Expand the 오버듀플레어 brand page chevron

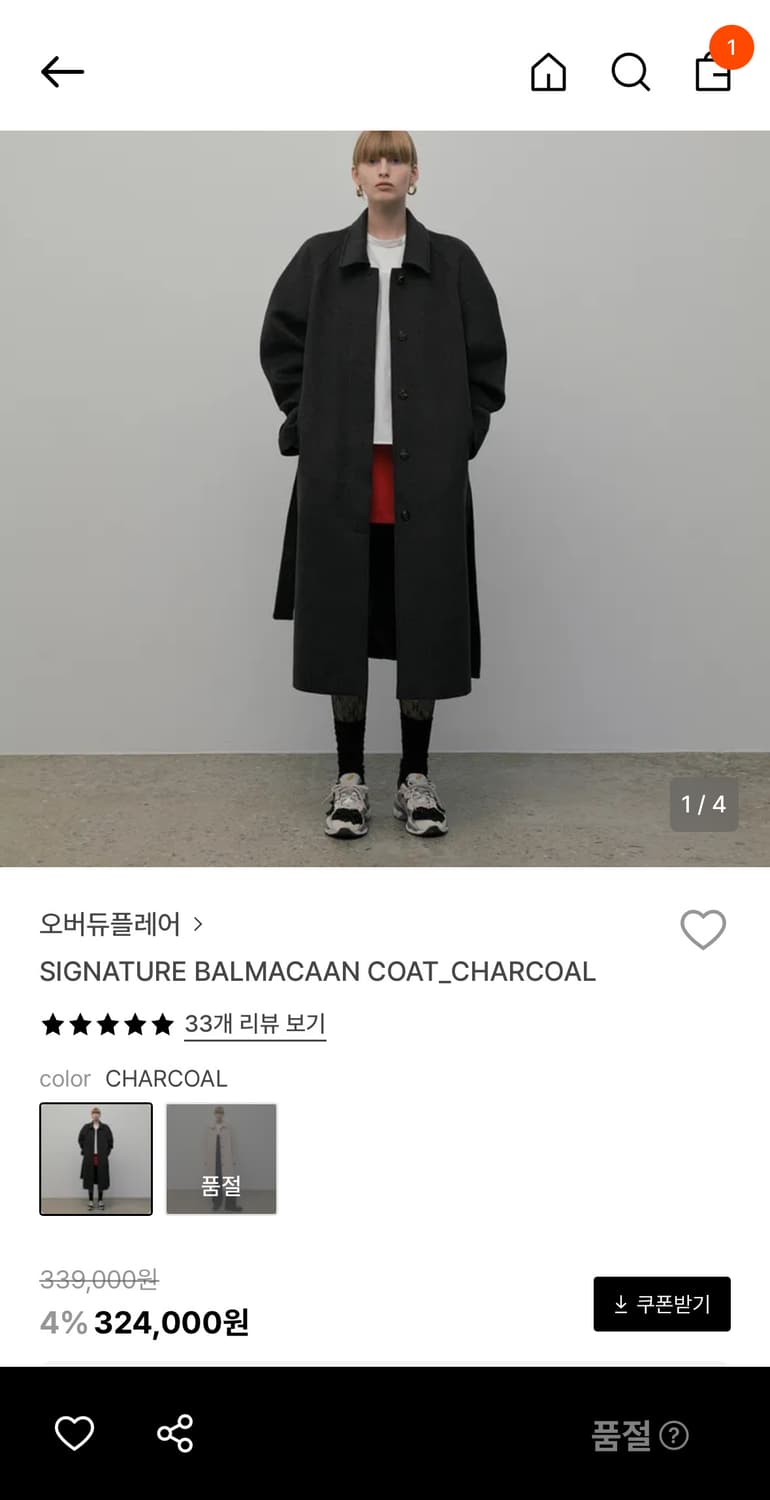coord(197,925)
